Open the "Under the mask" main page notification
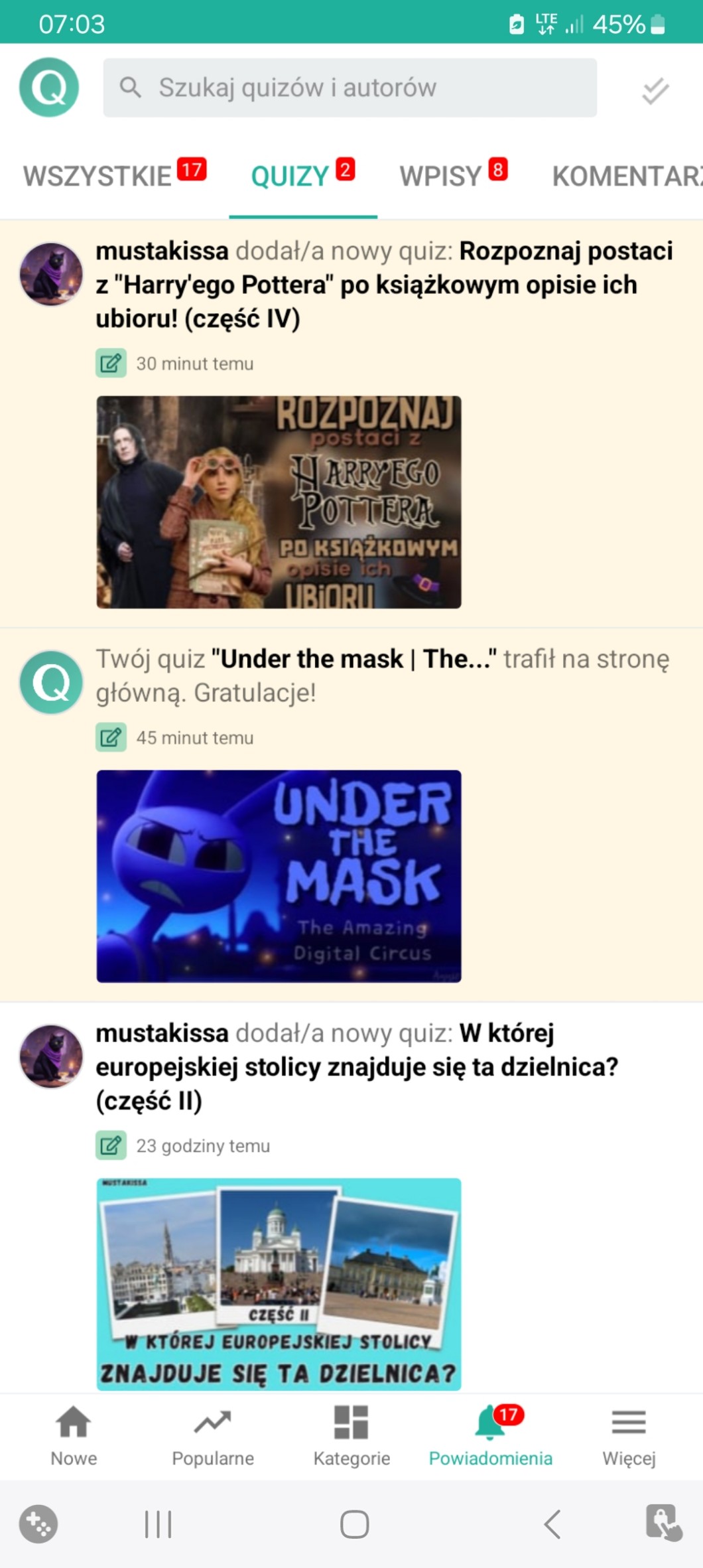Viewport: 703px width, 1568px height. click(x=383, y=676)
